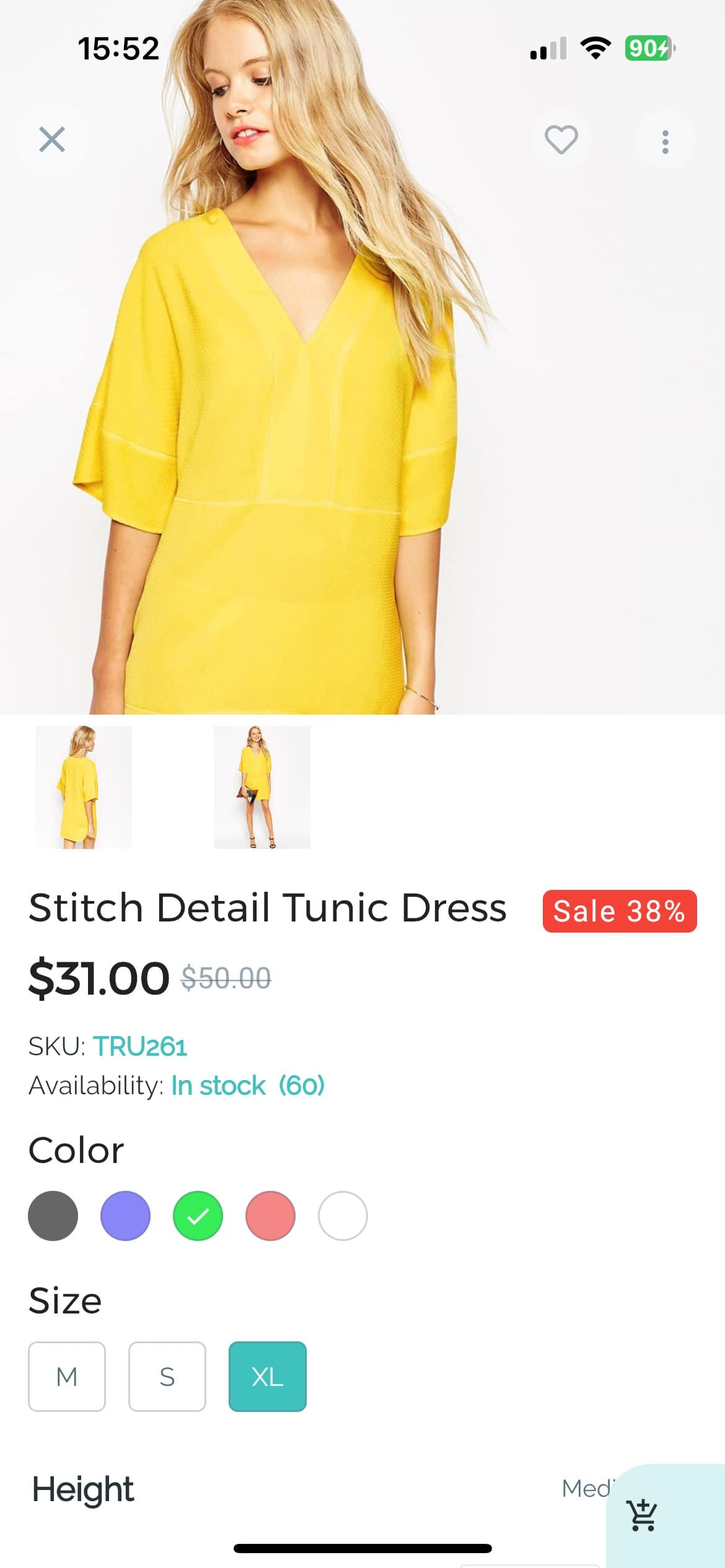Choose size S
Image resolution: width=725 pixels, height=1568 pixels.
pos(167,1377)
